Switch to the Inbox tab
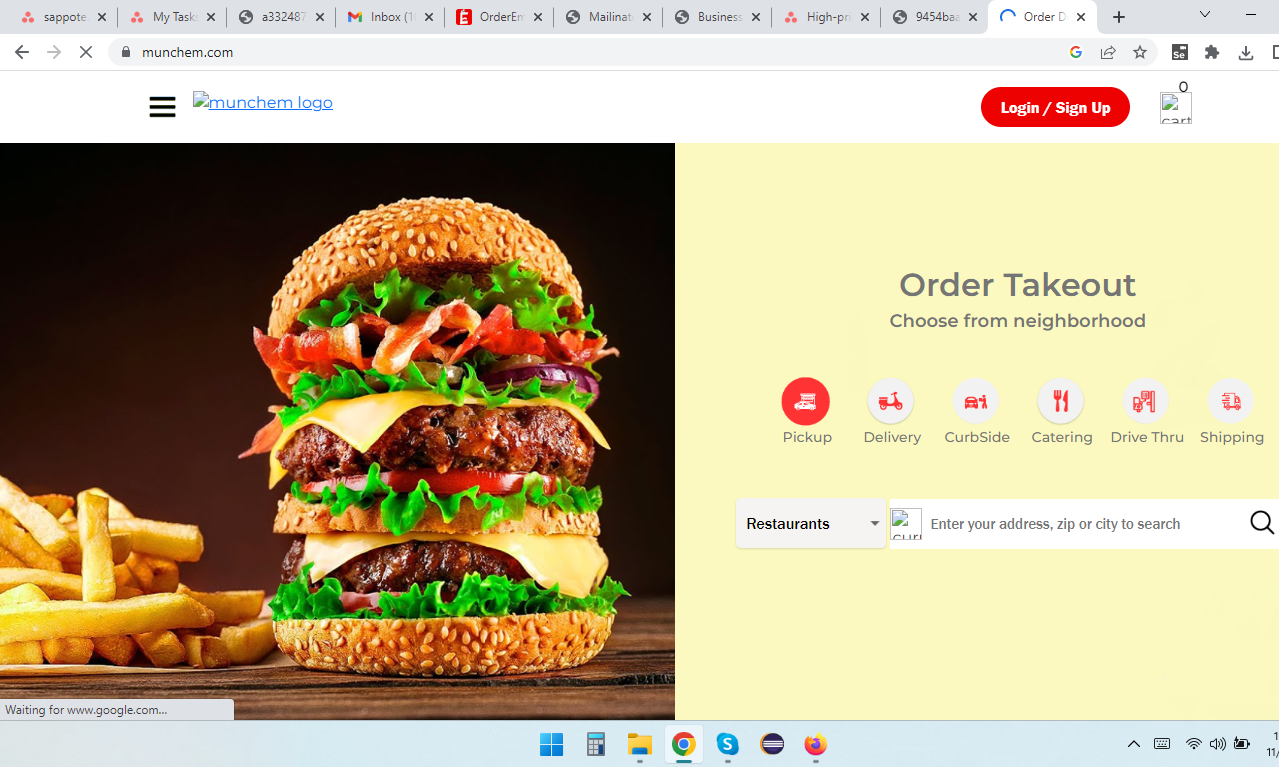This screenshot has width=1279, height=767. coord(392,17)
